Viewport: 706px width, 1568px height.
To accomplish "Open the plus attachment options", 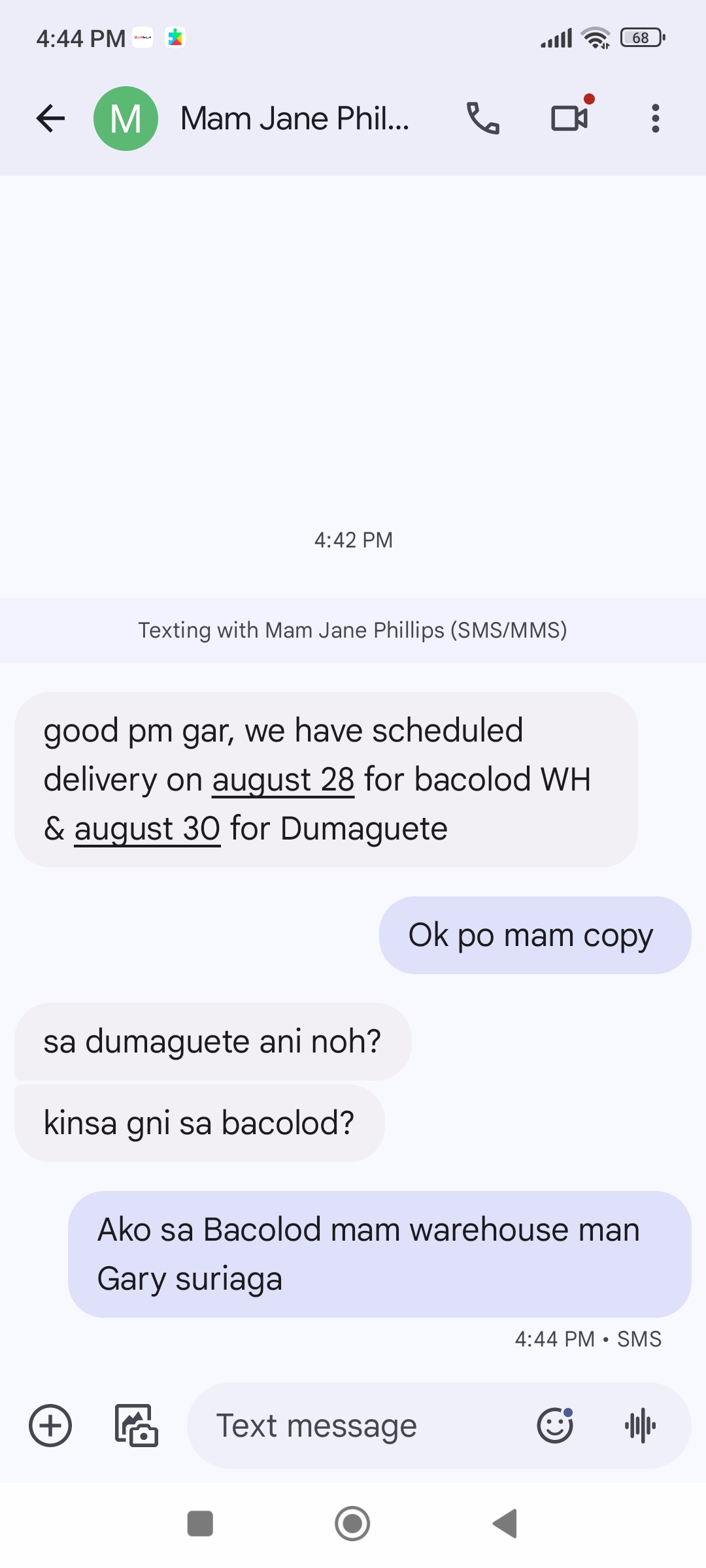I will 50,1426.
